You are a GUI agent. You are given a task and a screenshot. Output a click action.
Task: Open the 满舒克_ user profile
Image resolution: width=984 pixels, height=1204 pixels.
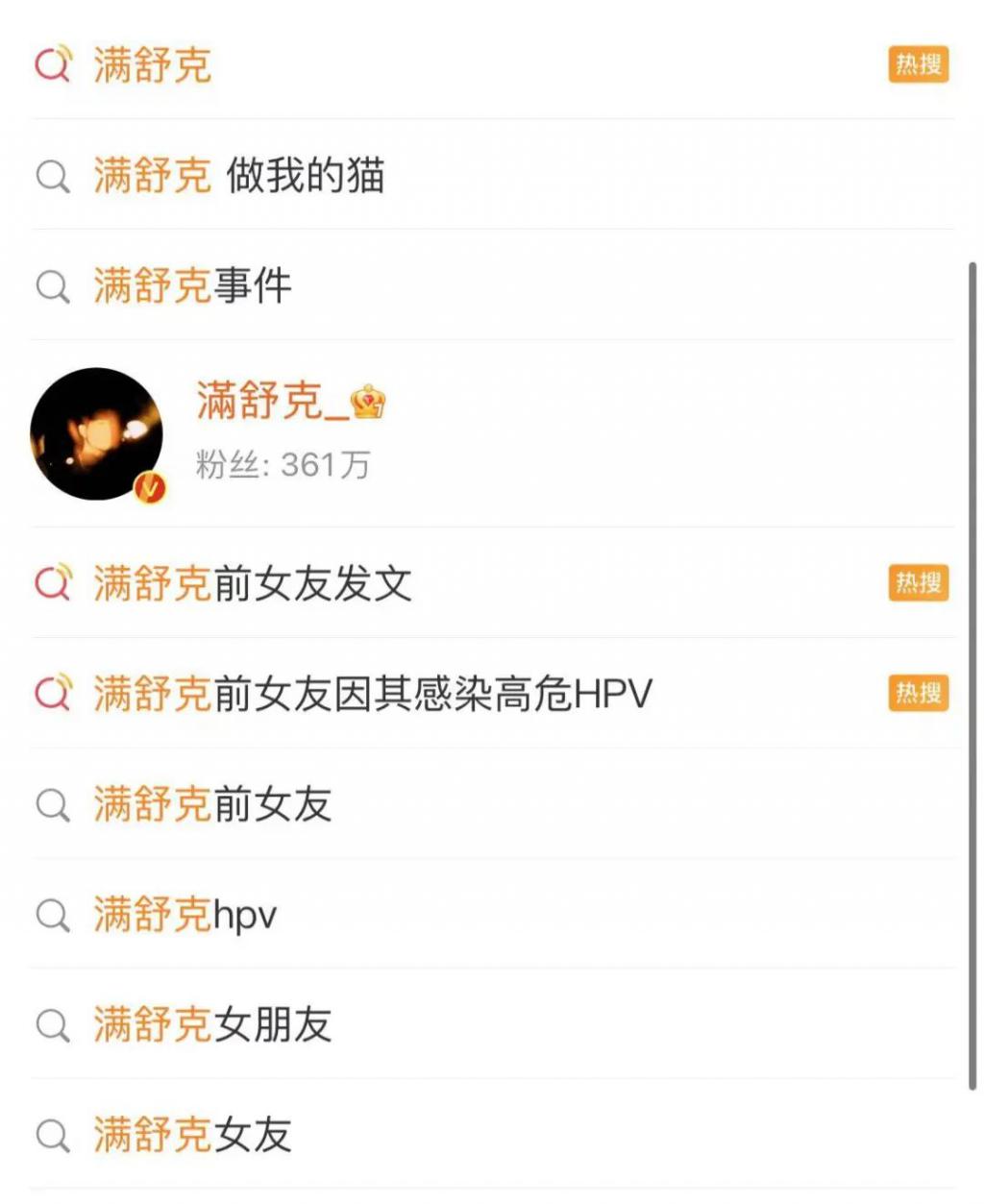coord(259,402)
